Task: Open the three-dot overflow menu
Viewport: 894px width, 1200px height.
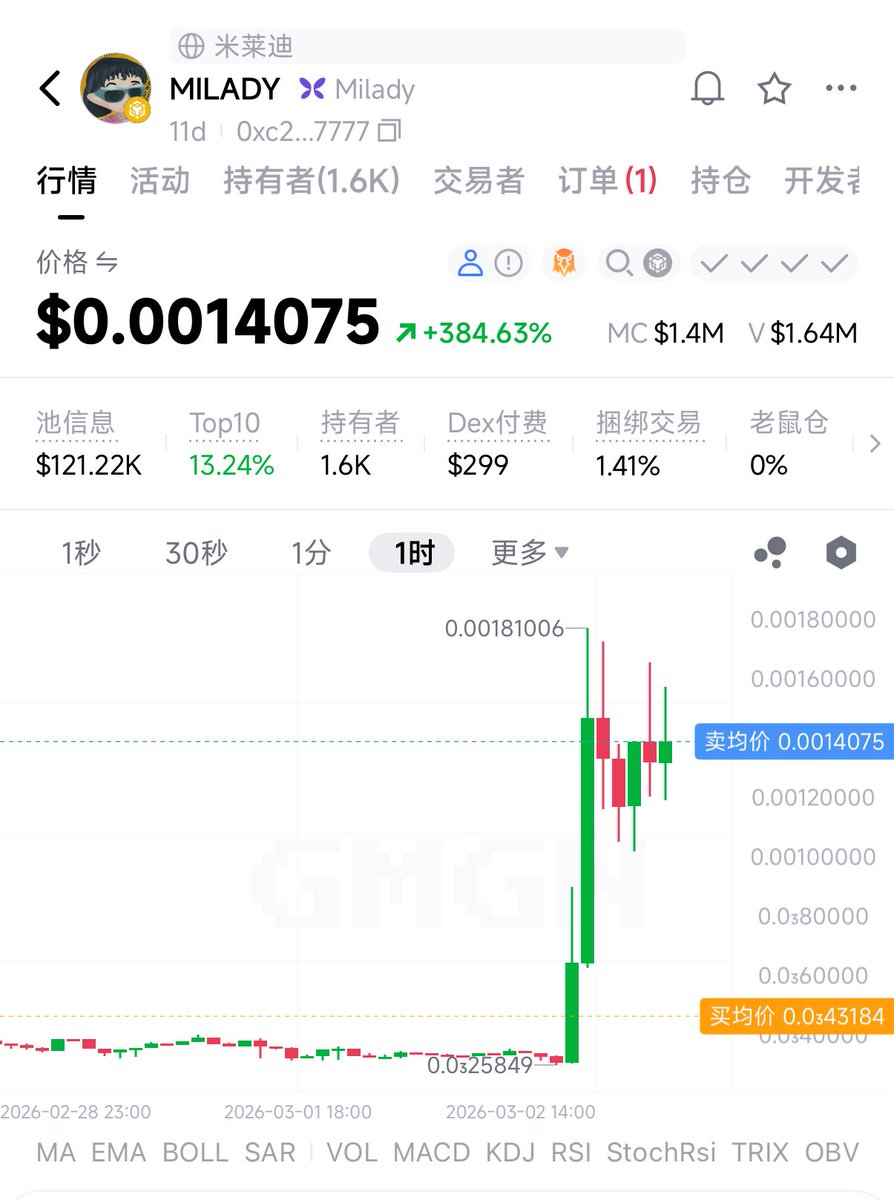Action: point(841,89)
